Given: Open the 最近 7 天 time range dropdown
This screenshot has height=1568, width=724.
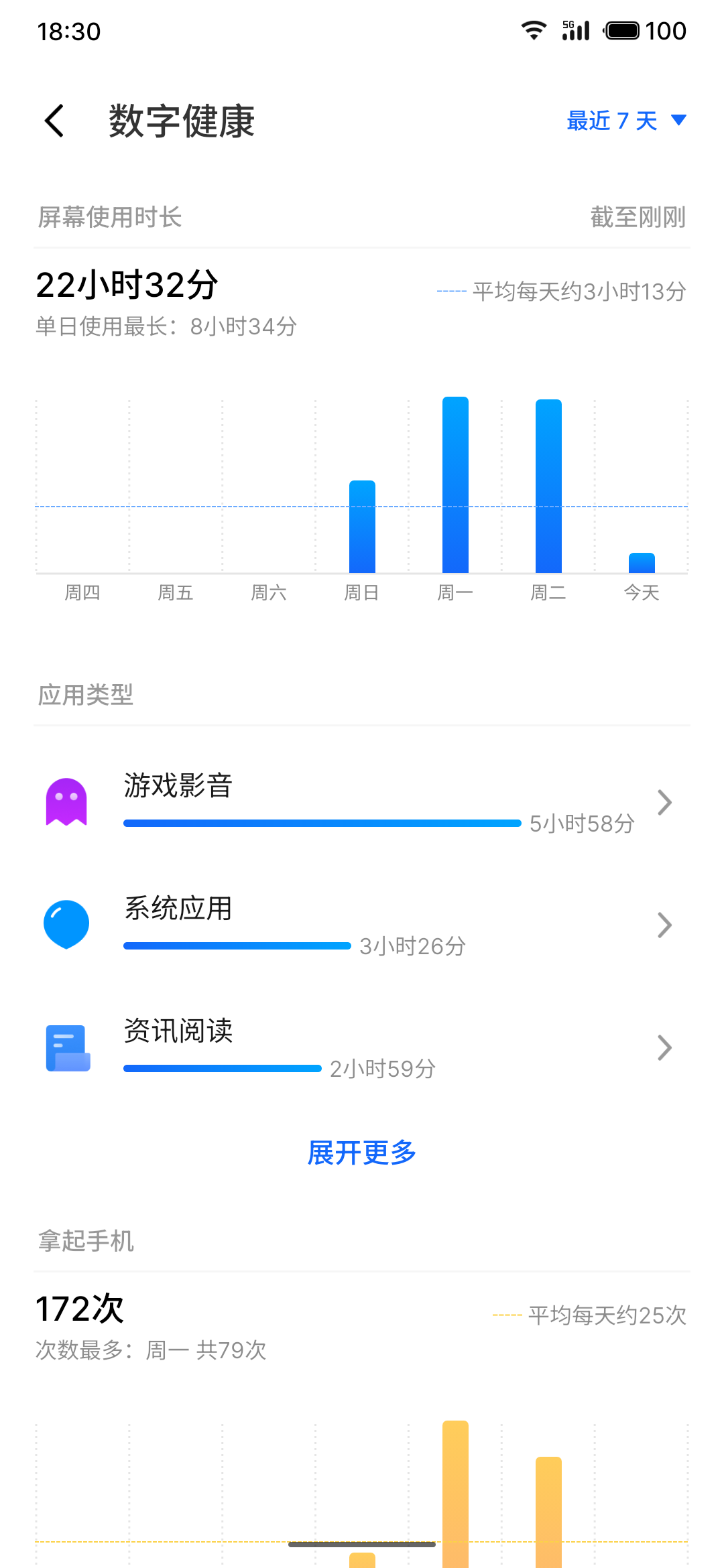Looking at the screenshot, I should click(x=626, y=121).
